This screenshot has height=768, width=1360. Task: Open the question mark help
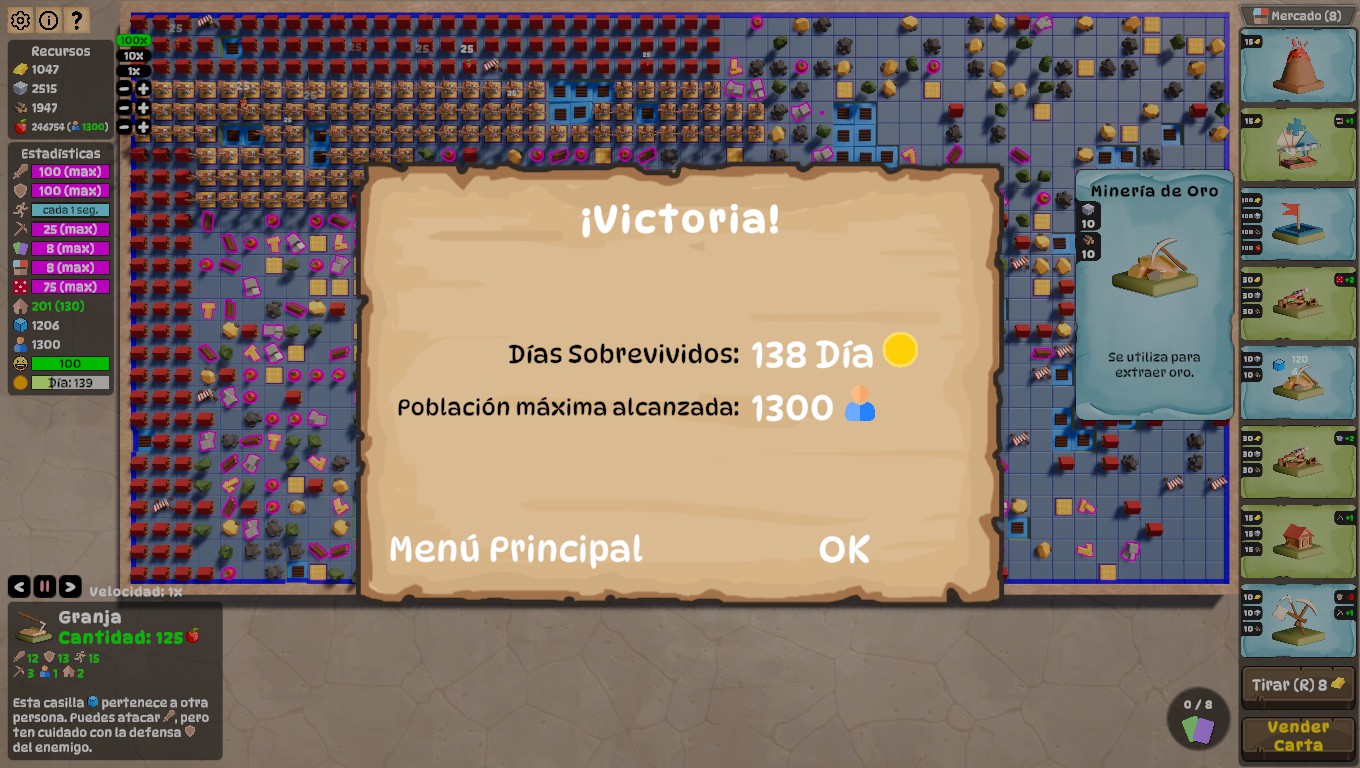pyautogui.click(x=76, y=20)
